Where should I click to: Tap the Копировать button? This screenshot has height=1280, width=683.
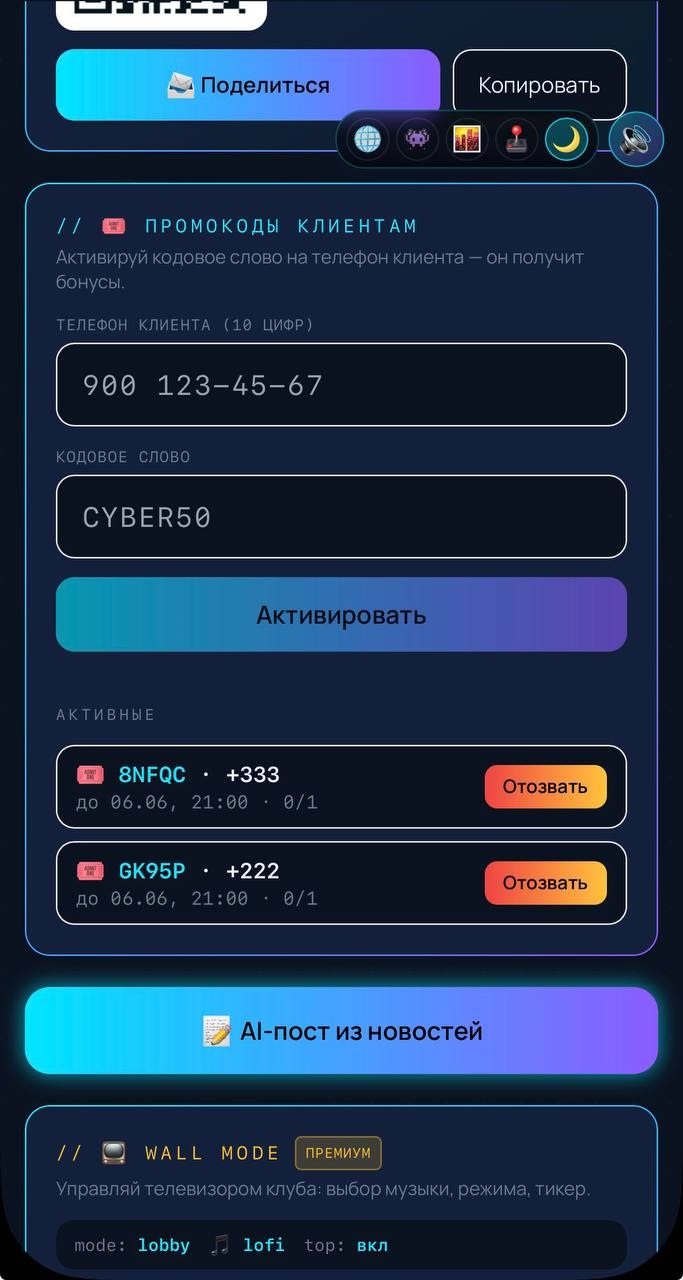(x=540, y=85)
